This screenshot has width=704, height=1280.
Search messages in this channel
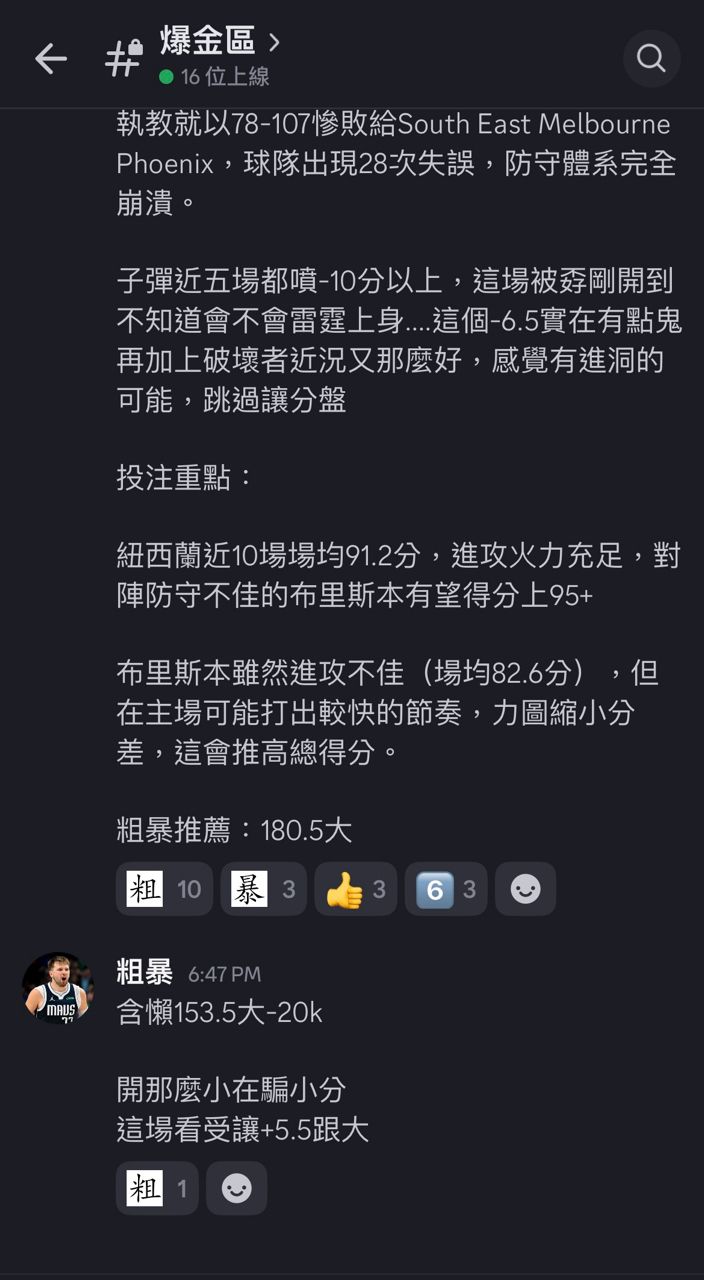pyautogui.click(x=651, y=59)
